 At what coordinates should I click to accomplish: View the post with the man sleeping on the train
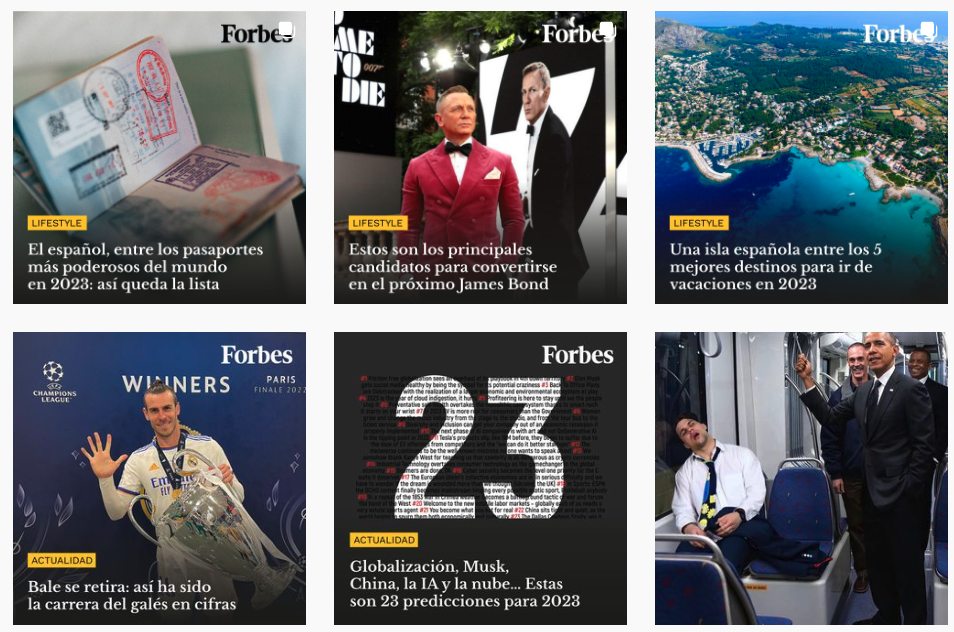pos(801,478)
